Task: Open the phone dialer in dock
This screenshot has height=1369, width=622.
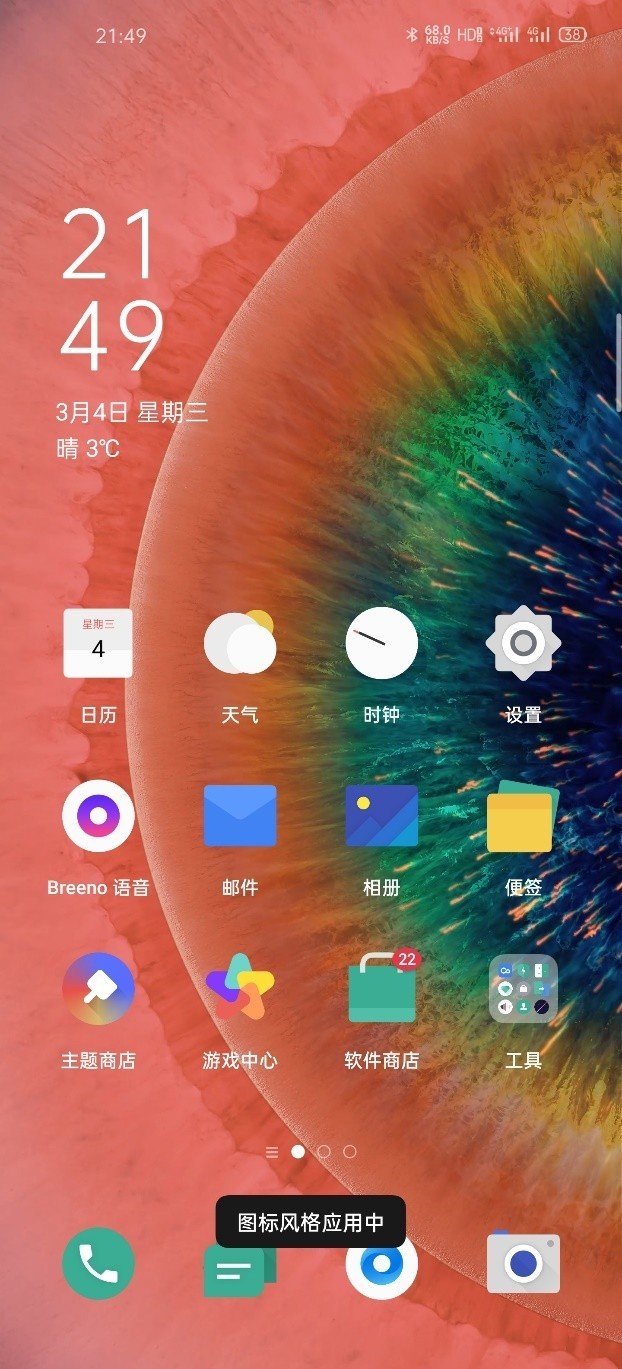Action: [98, 1263]
